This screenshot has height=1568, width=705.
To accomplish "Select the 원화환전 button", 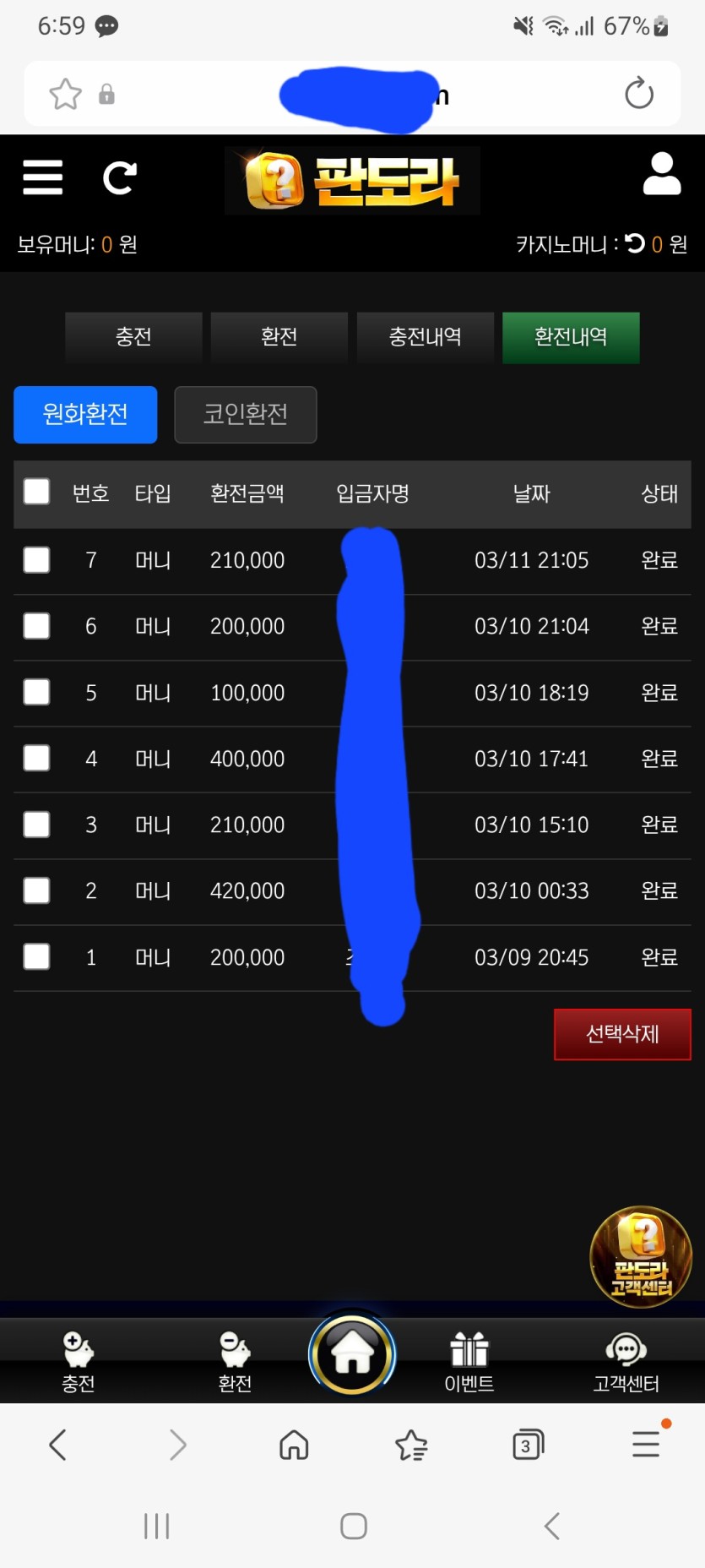I will [85, 414].
